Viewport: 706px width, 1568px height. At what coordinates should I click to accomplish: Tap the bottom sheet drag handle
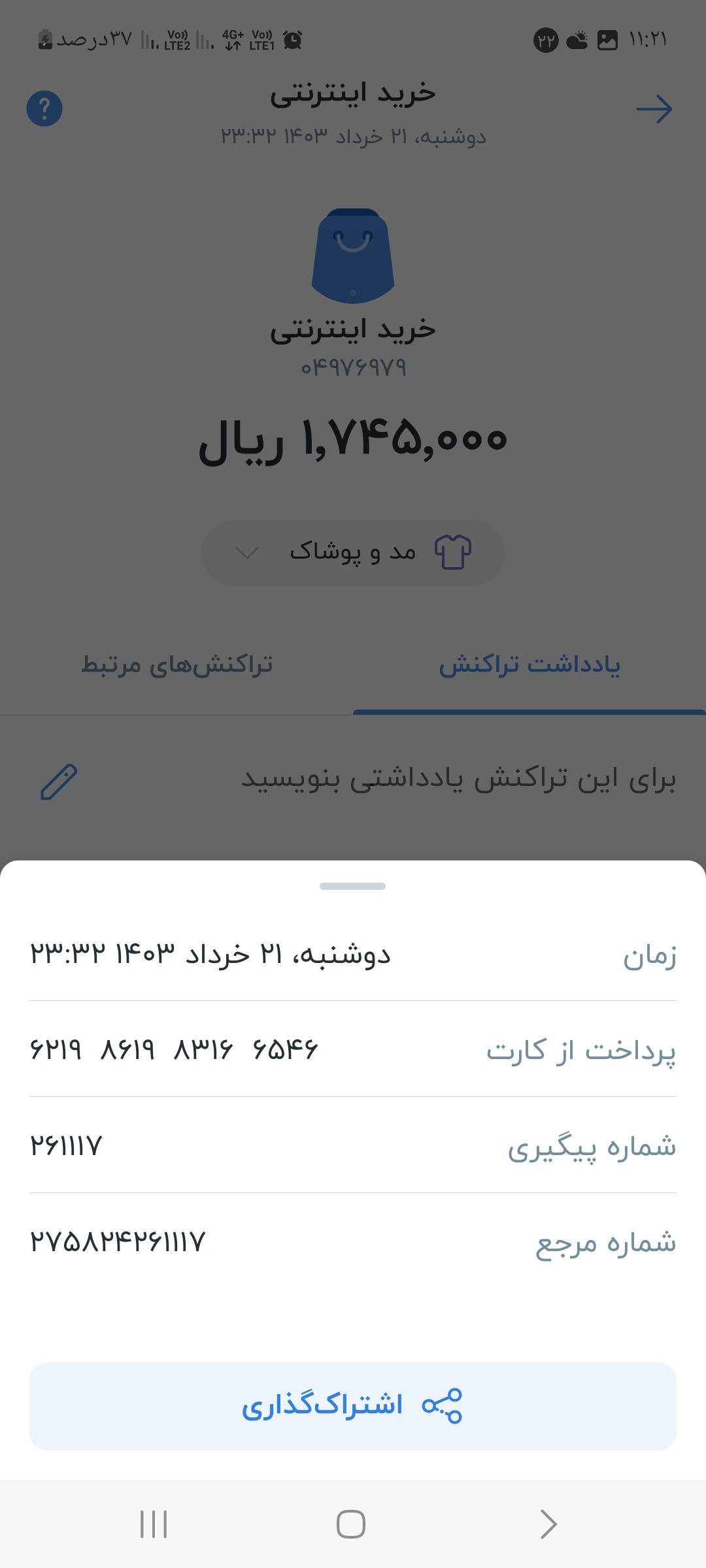pyautogui.click(x=353, y=886)
